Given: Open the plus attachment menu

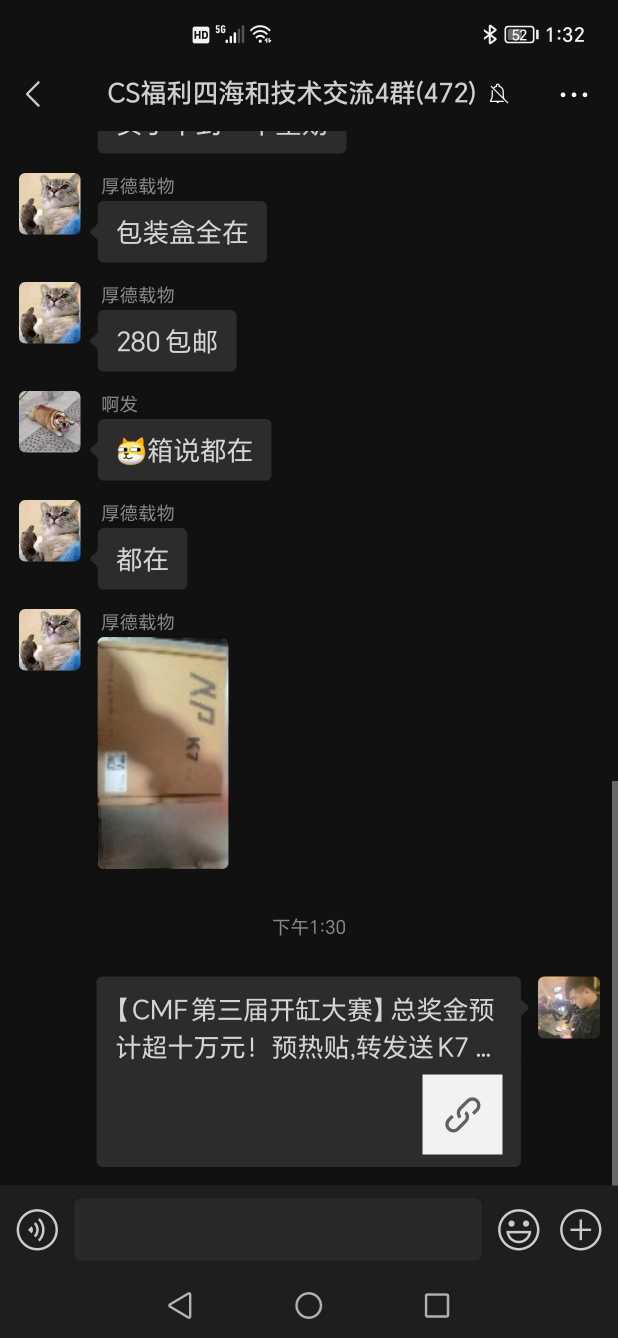Looking at the screenshot, I should [580, 1229].
